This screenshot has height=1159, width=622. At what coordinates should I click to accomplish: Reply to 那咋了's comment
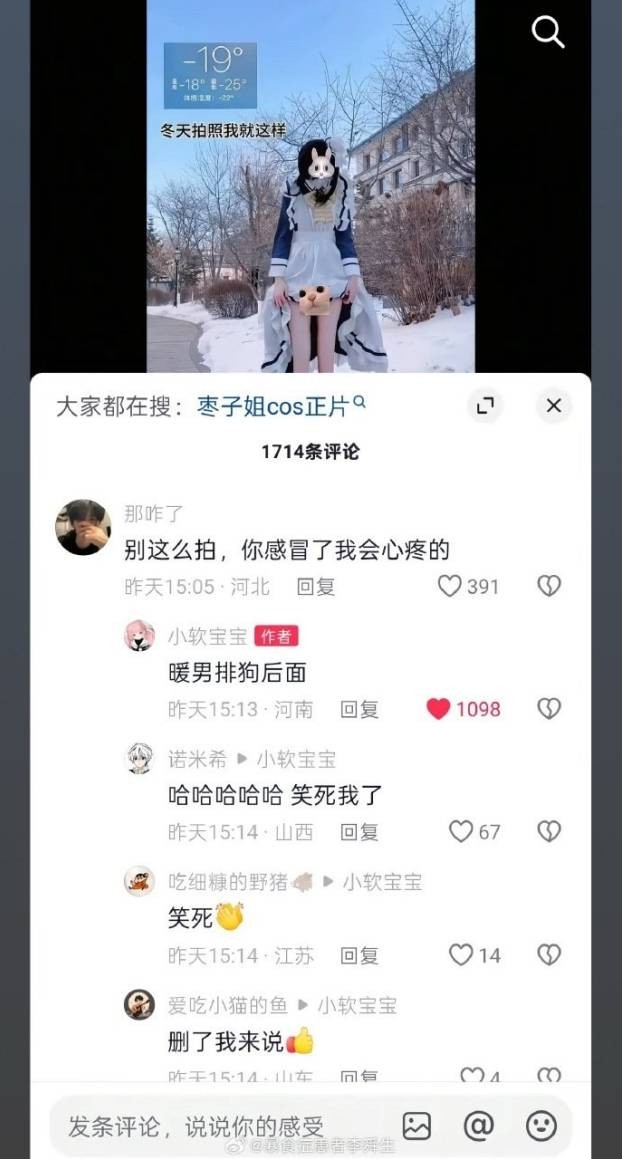(316, 587)
